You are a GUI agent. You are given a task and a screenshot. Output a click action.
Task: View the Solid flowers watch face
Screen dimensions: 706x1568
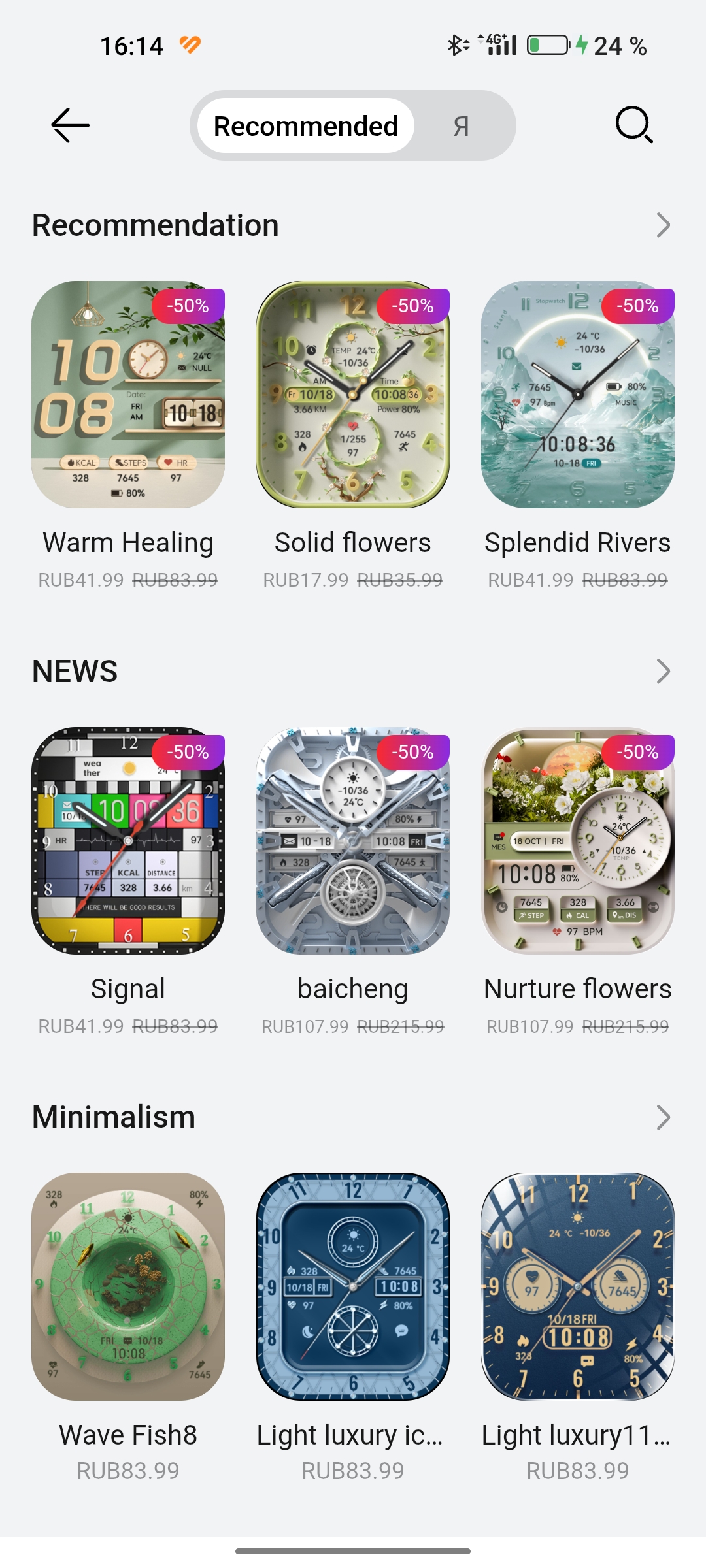(x=353, y=395)
